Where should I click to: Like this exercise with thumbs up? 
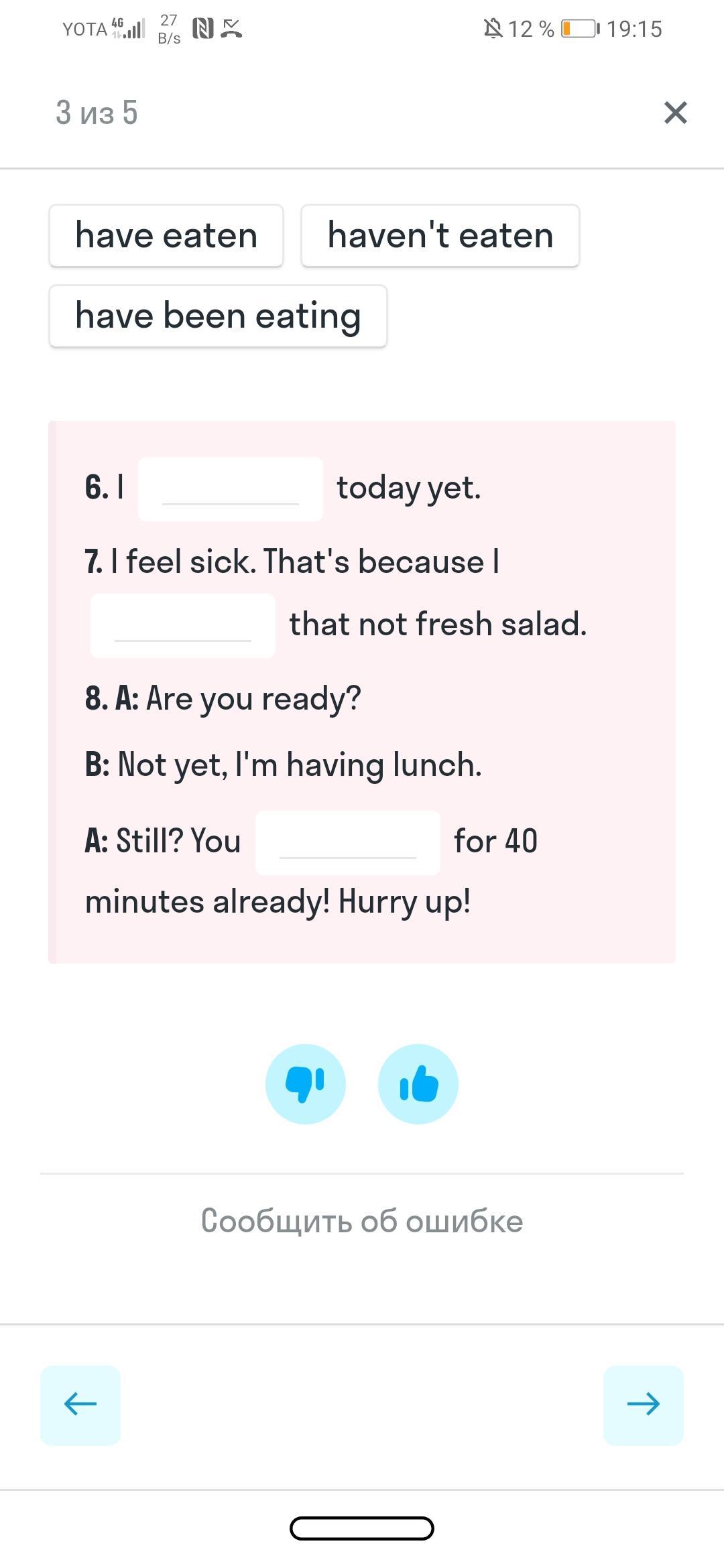pos(418,1084)
